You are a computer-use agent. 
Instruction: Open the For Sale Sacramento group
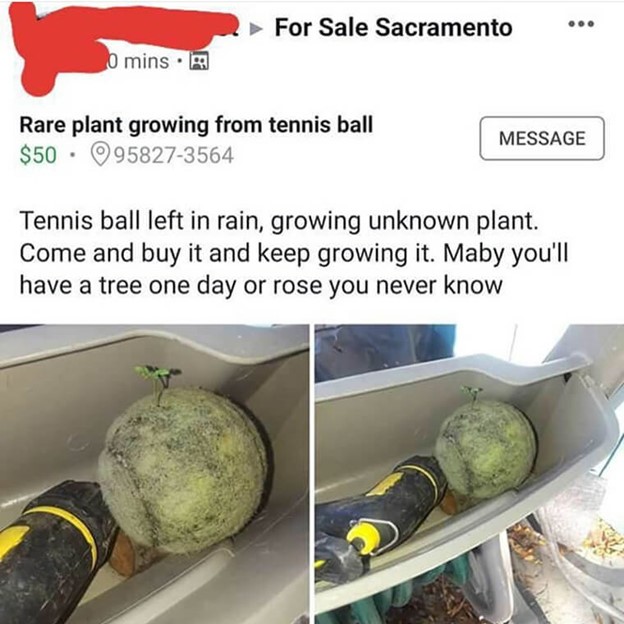[x=392, y=27]
